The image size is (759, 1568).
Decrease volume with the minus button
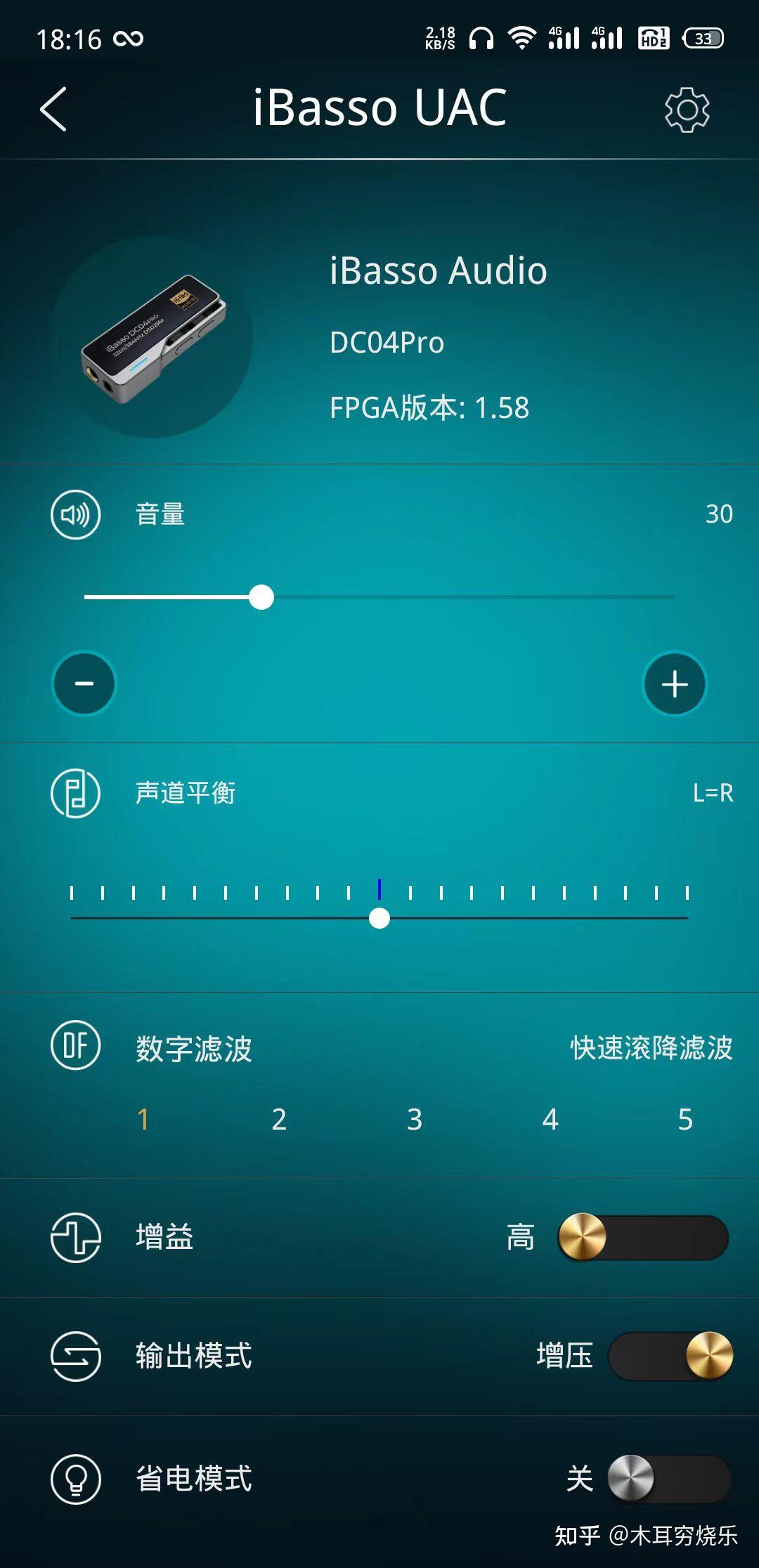tap(83, 684)
